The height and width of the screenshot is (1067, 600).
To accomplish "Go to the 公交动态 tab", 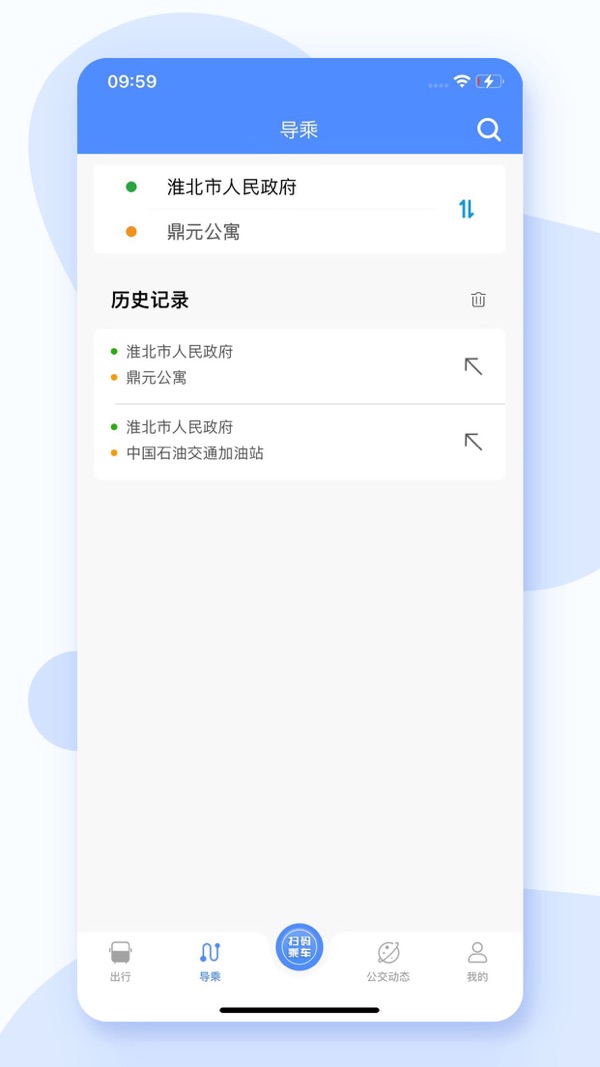I will [388, 961].
